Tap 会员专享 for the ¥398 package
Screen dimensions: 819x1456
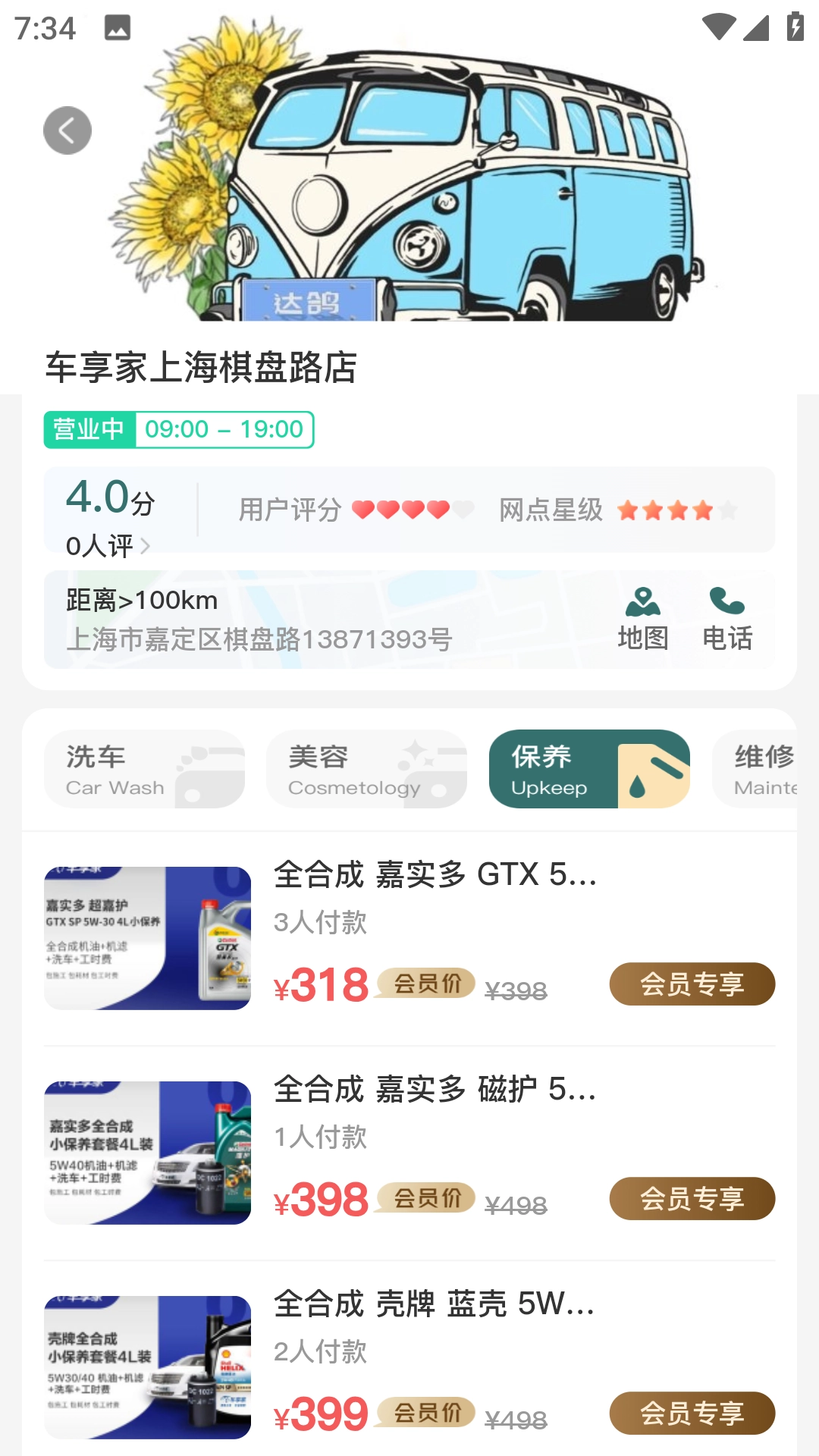click(x=692, y=1199)
